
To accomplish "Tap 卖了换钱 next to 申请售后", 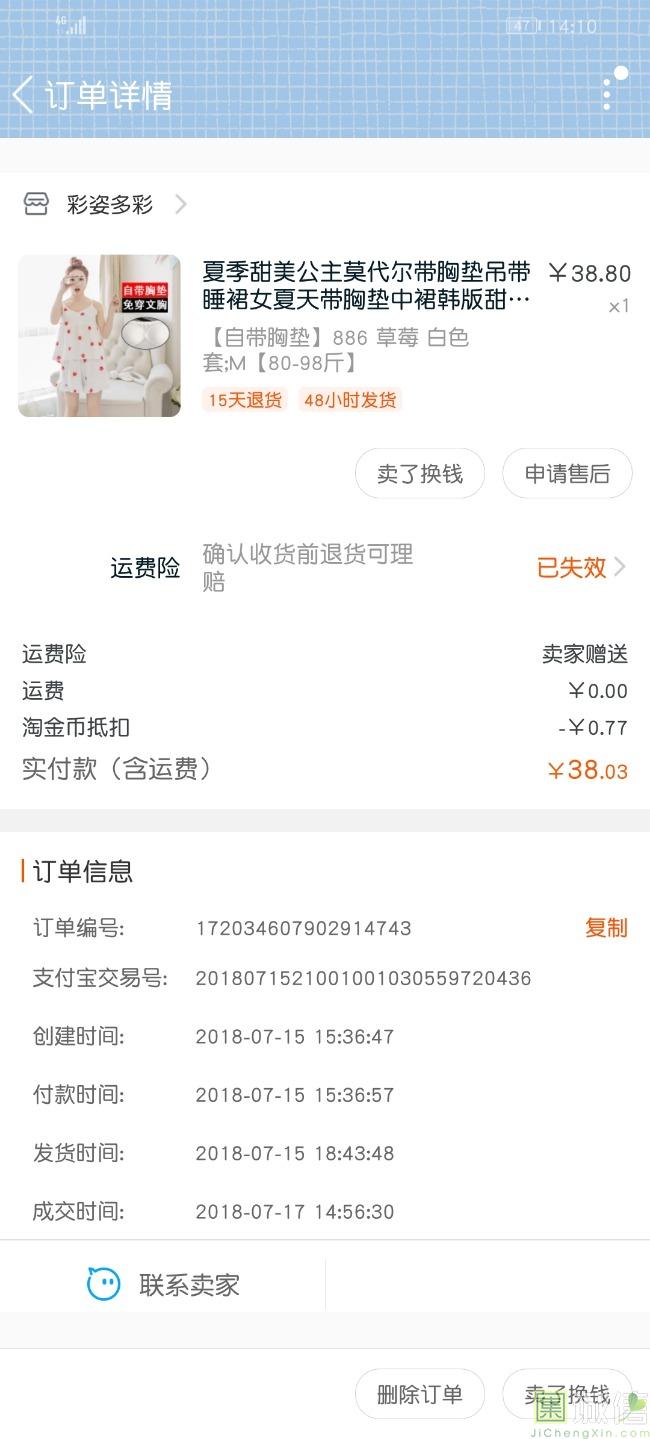I will [419, 474].
